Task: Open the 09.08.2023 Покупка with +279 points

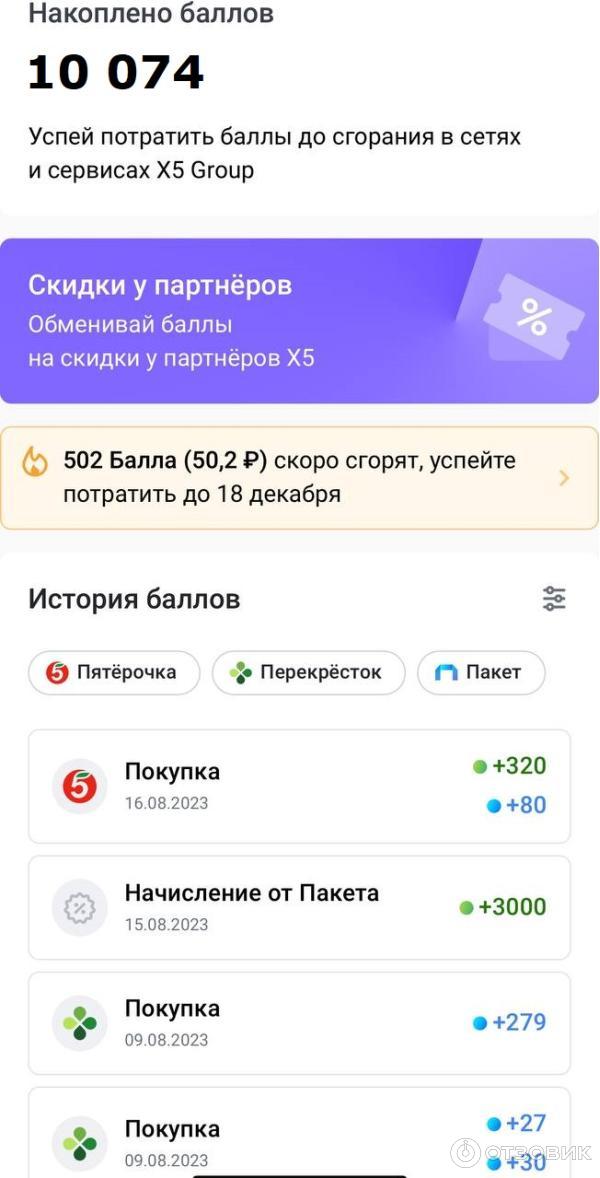Action: click(299, 1023)
